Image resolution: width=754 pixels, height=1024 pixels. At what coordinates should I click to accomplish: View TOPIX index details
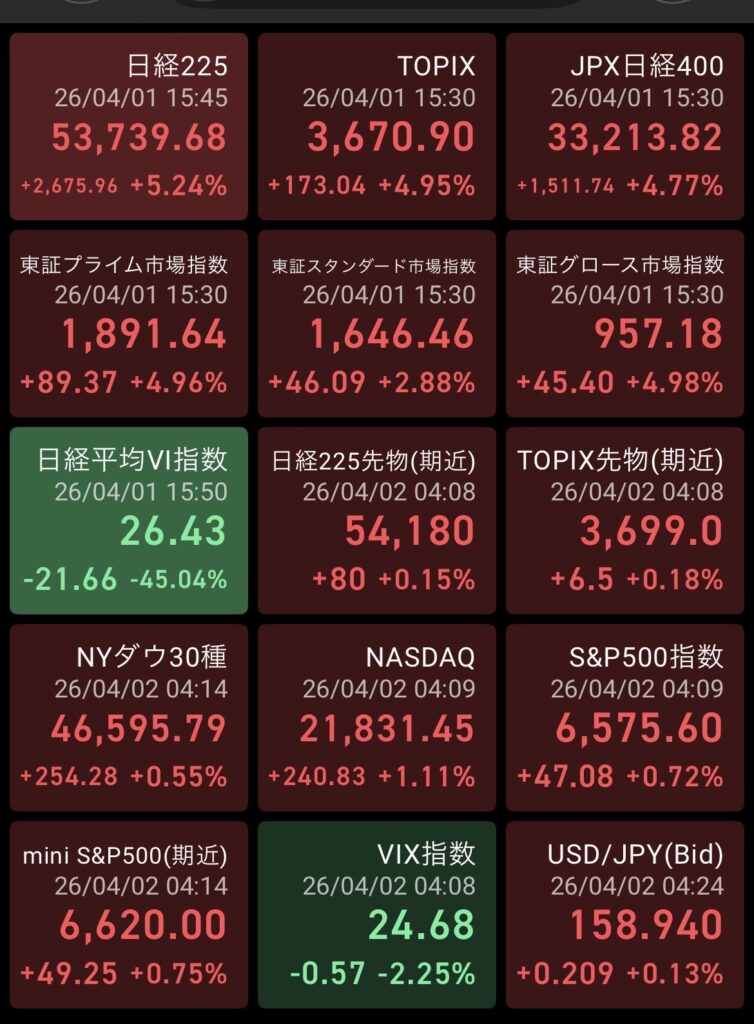(x=377, y=126)
